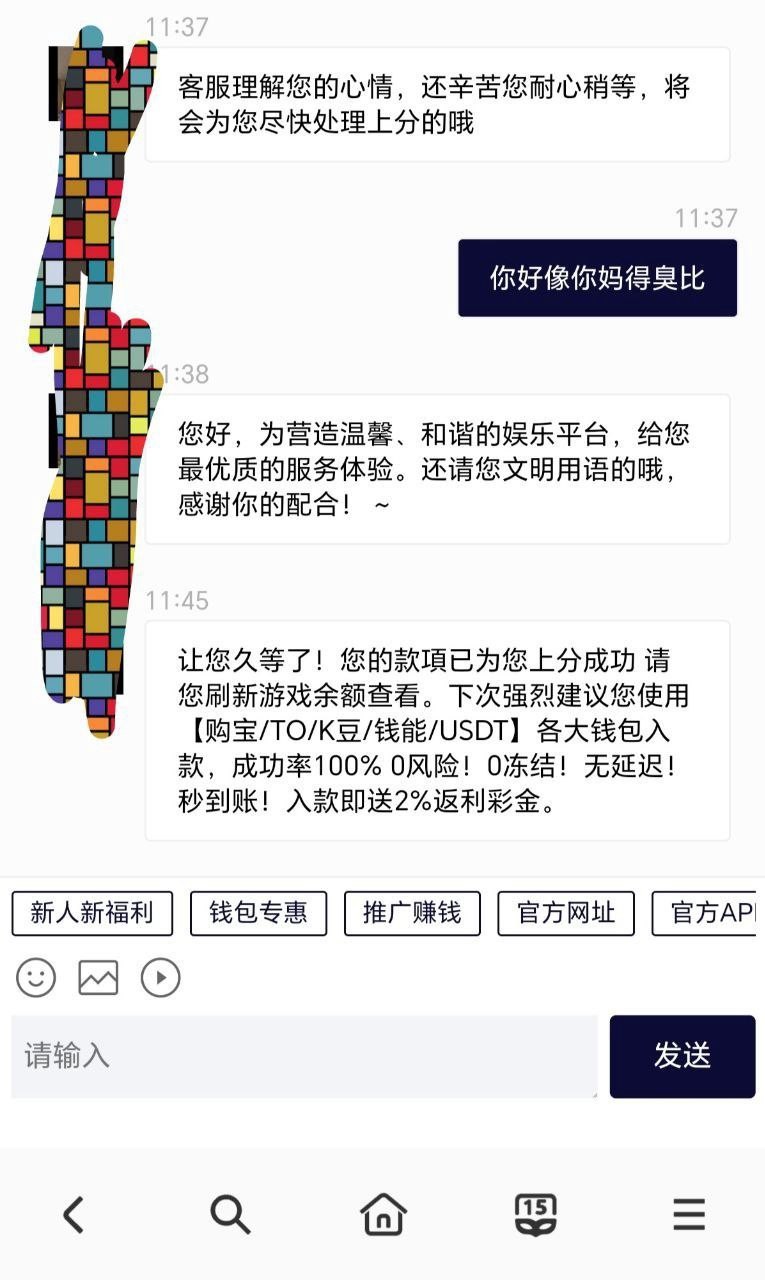765x1280 pixels.
Task: Focus the 请输入 message field
Action: [x=304, y=1056]
